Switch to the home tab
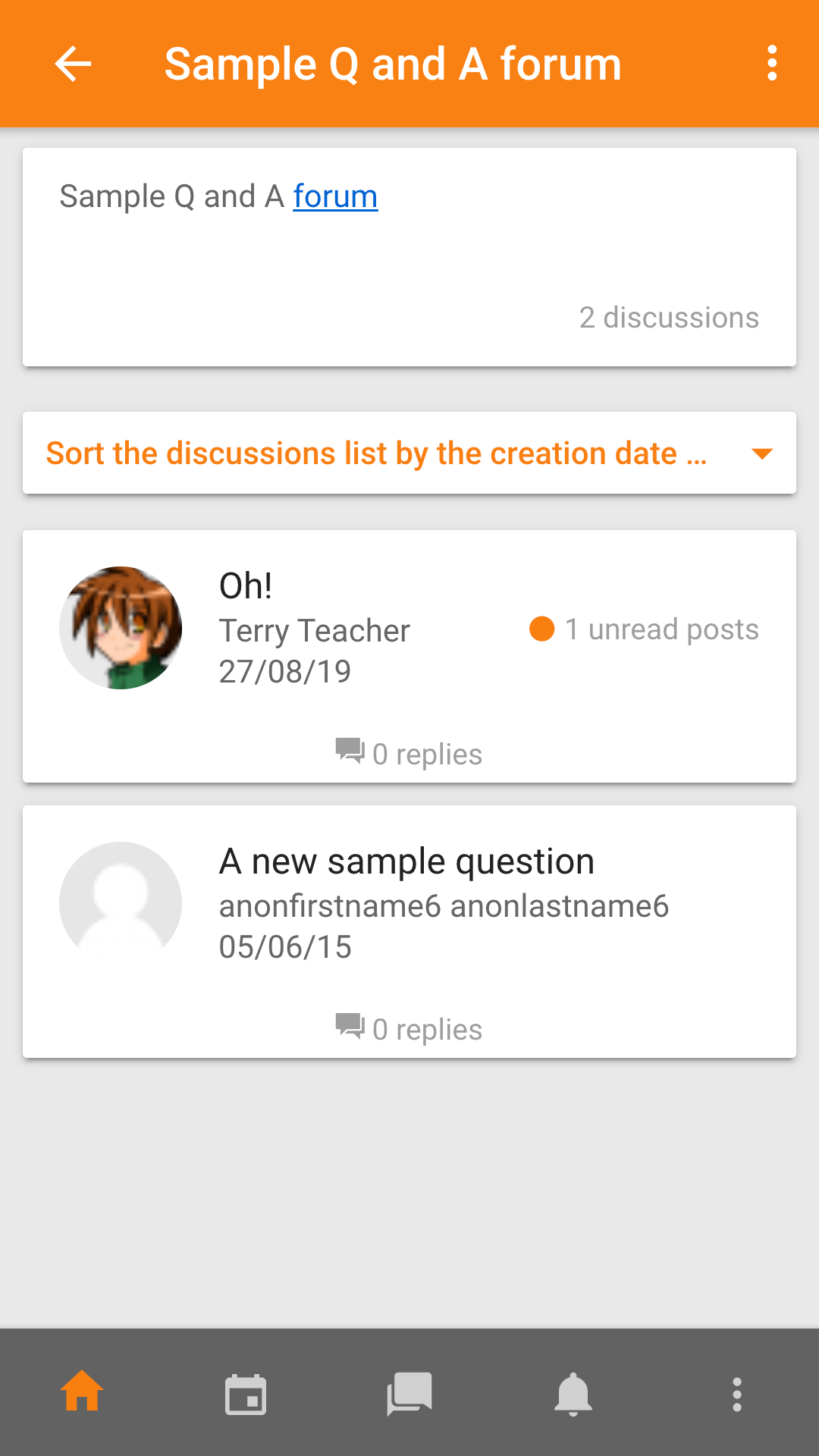819x1456 pixels. tap(82, 1392)
